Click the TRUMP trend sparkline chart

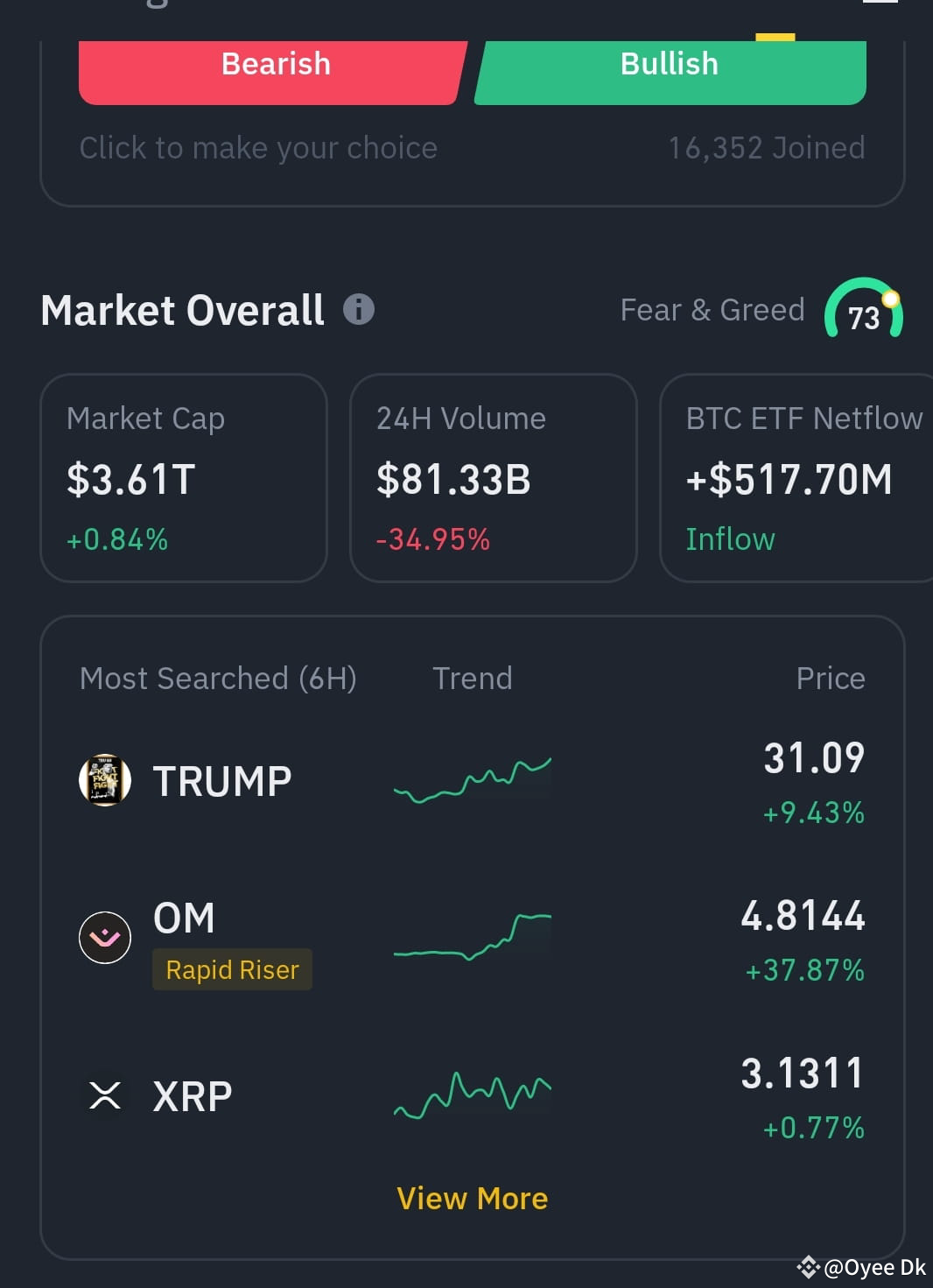coord(473,778)
